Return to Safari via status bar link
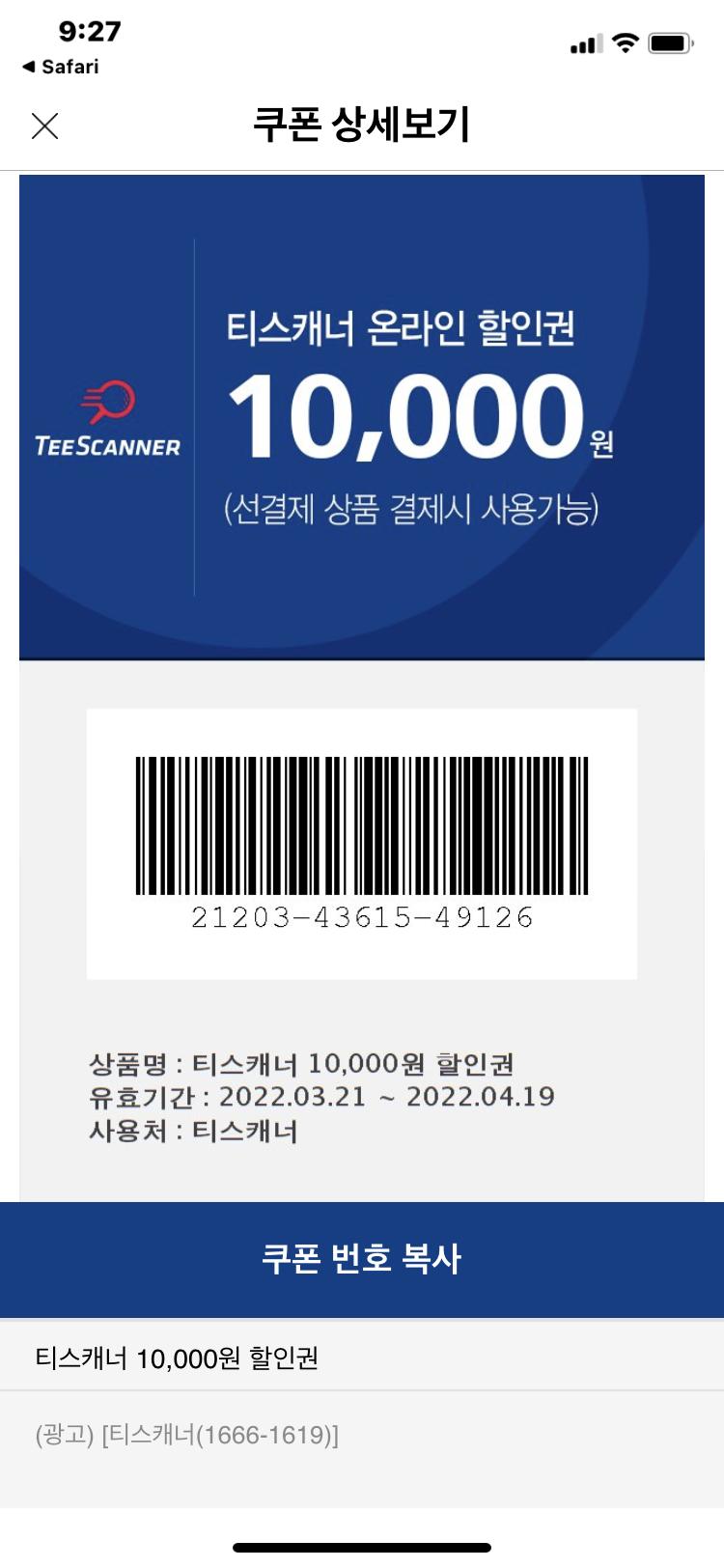The image size is (724, 1568). (61, 67)
